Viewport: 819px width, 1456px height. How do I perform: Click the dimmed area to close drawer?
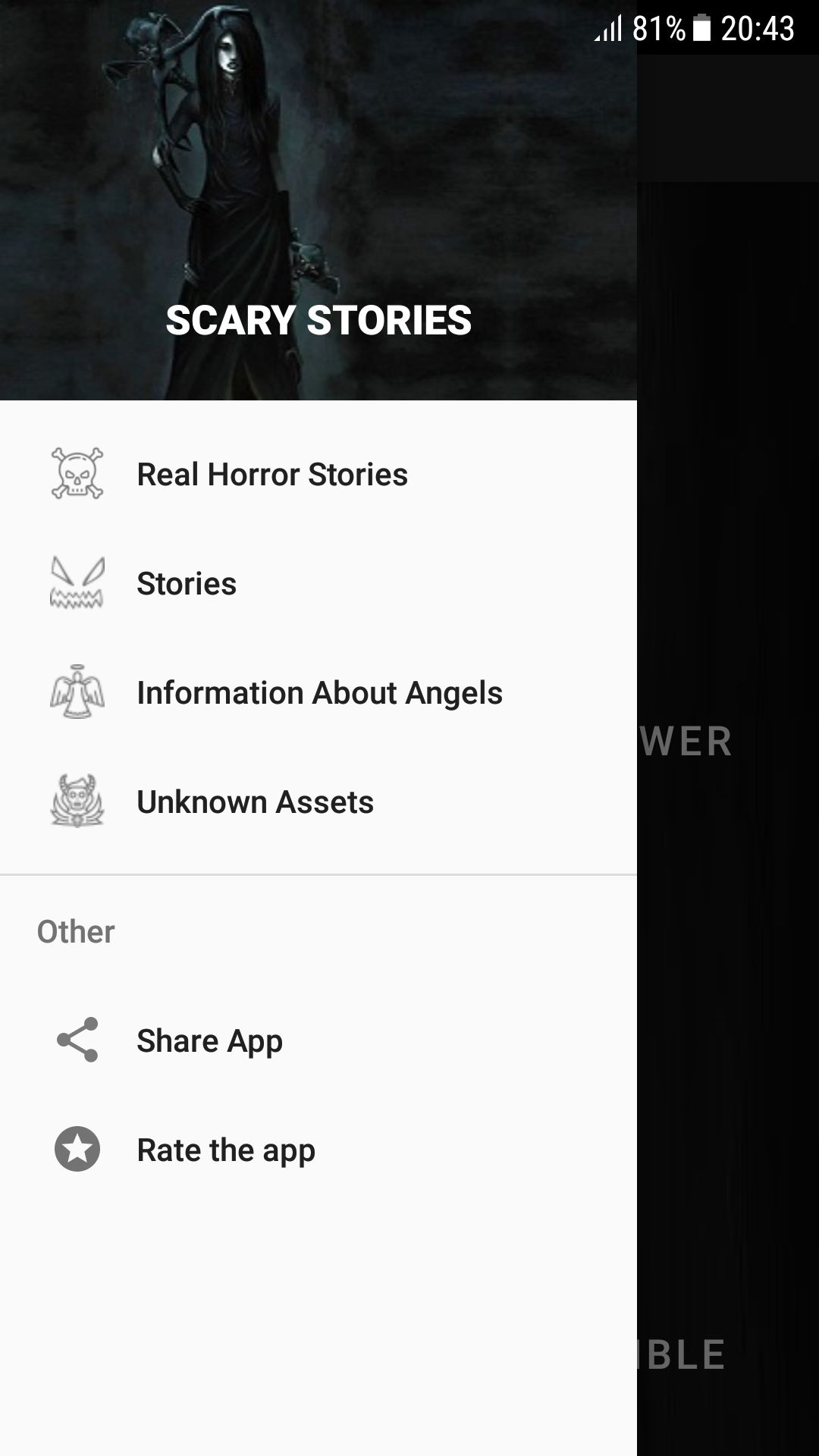point(728,758)
